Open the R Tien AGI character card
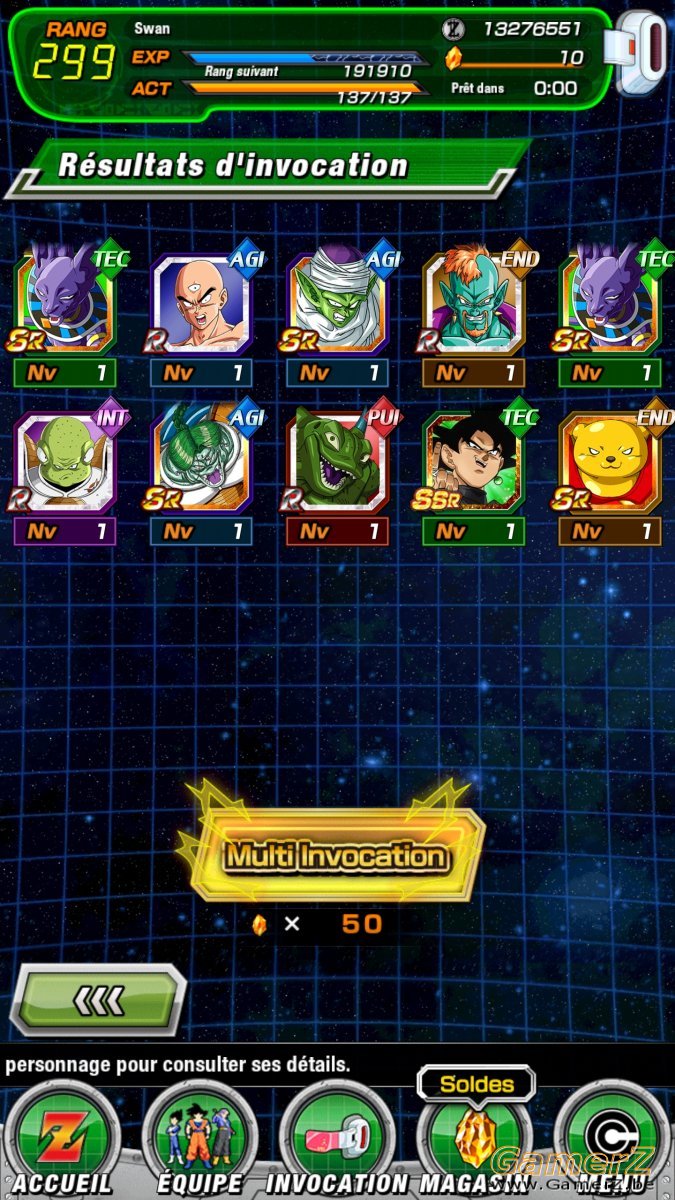The image size is (675, 1200). (x=202, y=318)
